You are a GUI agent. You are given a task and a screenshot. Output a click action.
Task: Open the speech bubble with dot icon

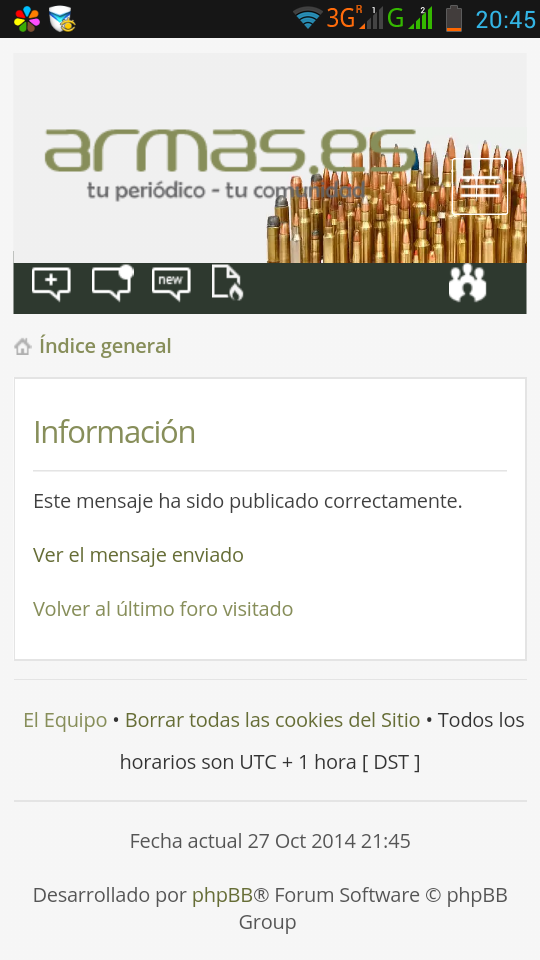(x=112, y=283)
